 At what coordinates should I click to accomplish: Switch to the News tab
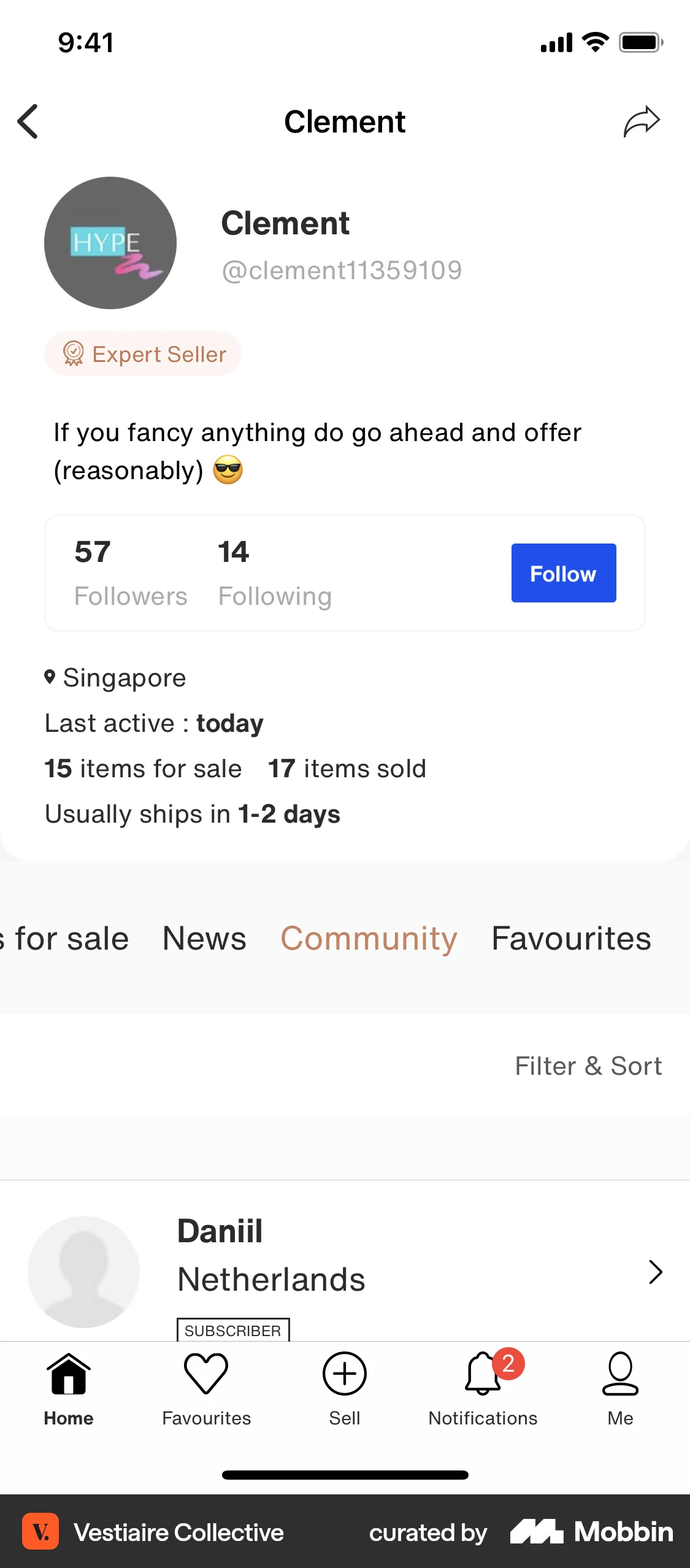[203, 939]
